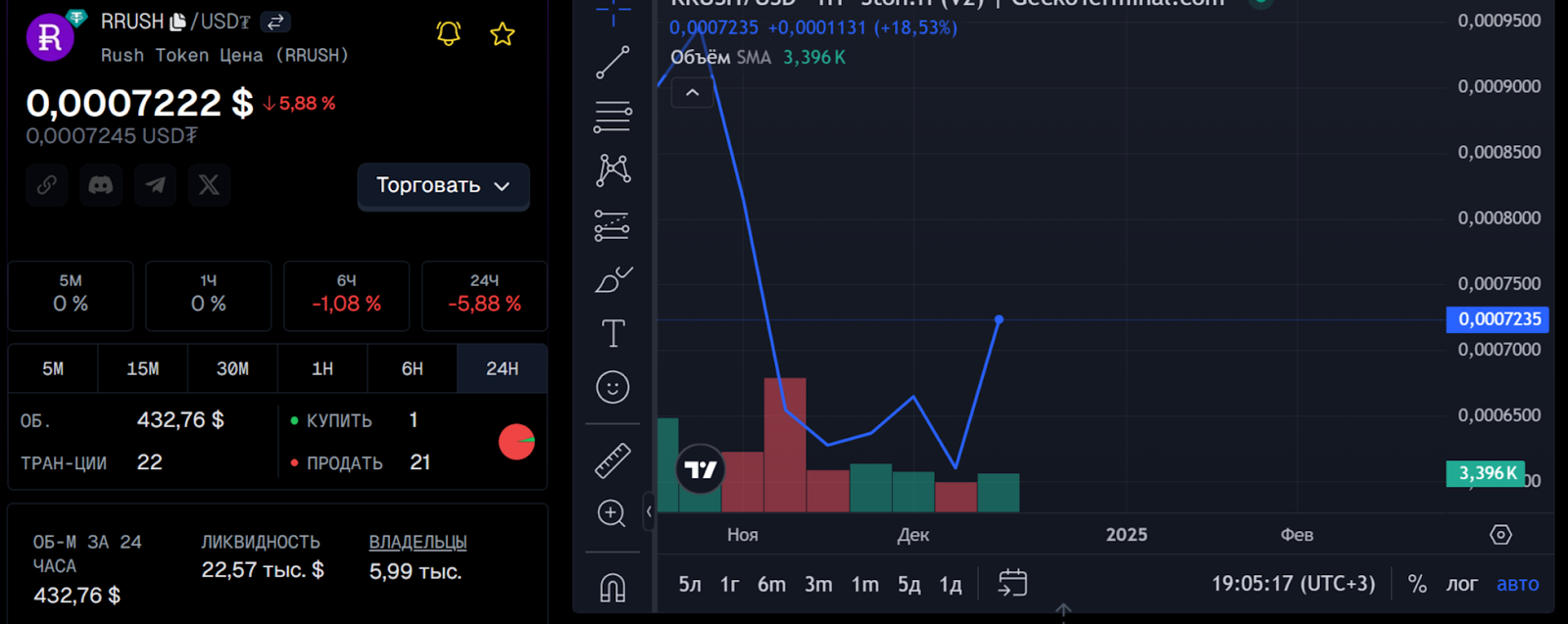Open the Торговать dropdown

[x=443, y=185]
